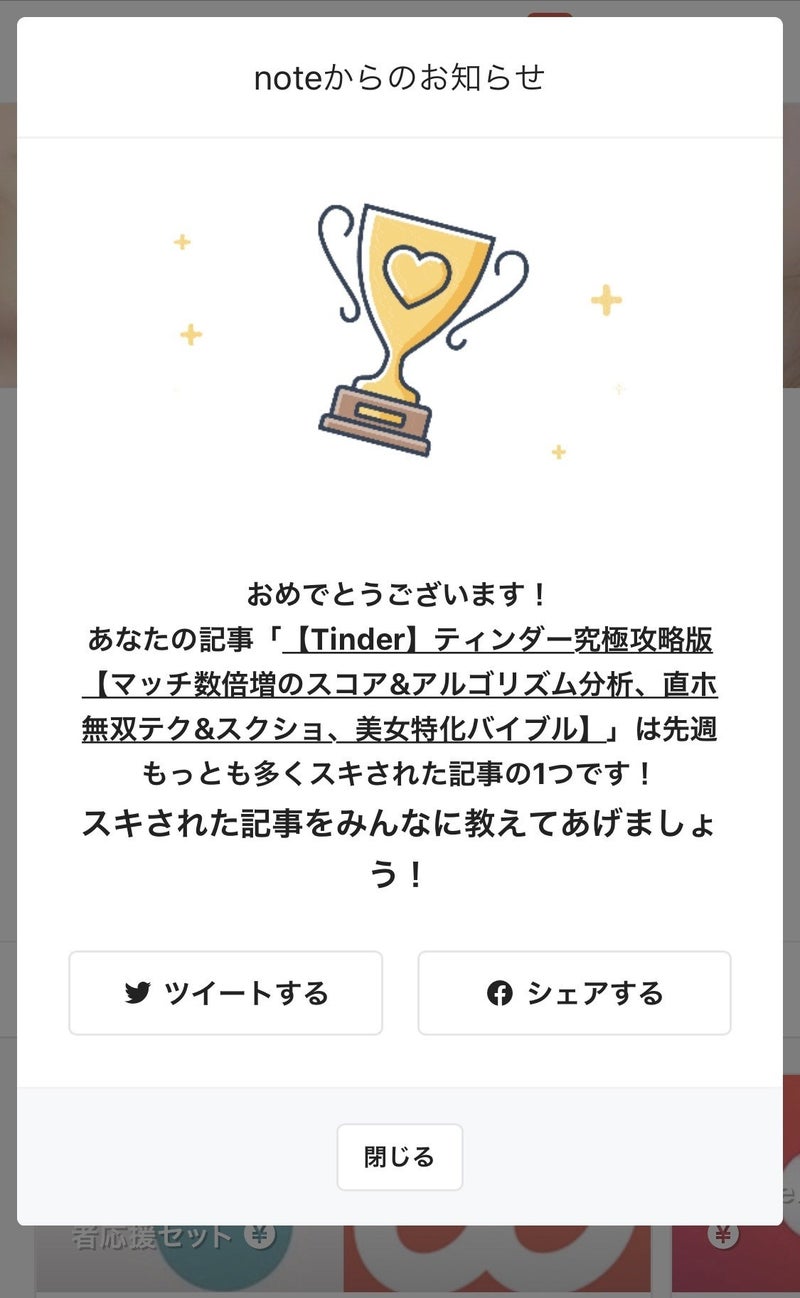Open the underlined Tinder article link
The height and width of the screenshot is (1298, 800).
400,685
